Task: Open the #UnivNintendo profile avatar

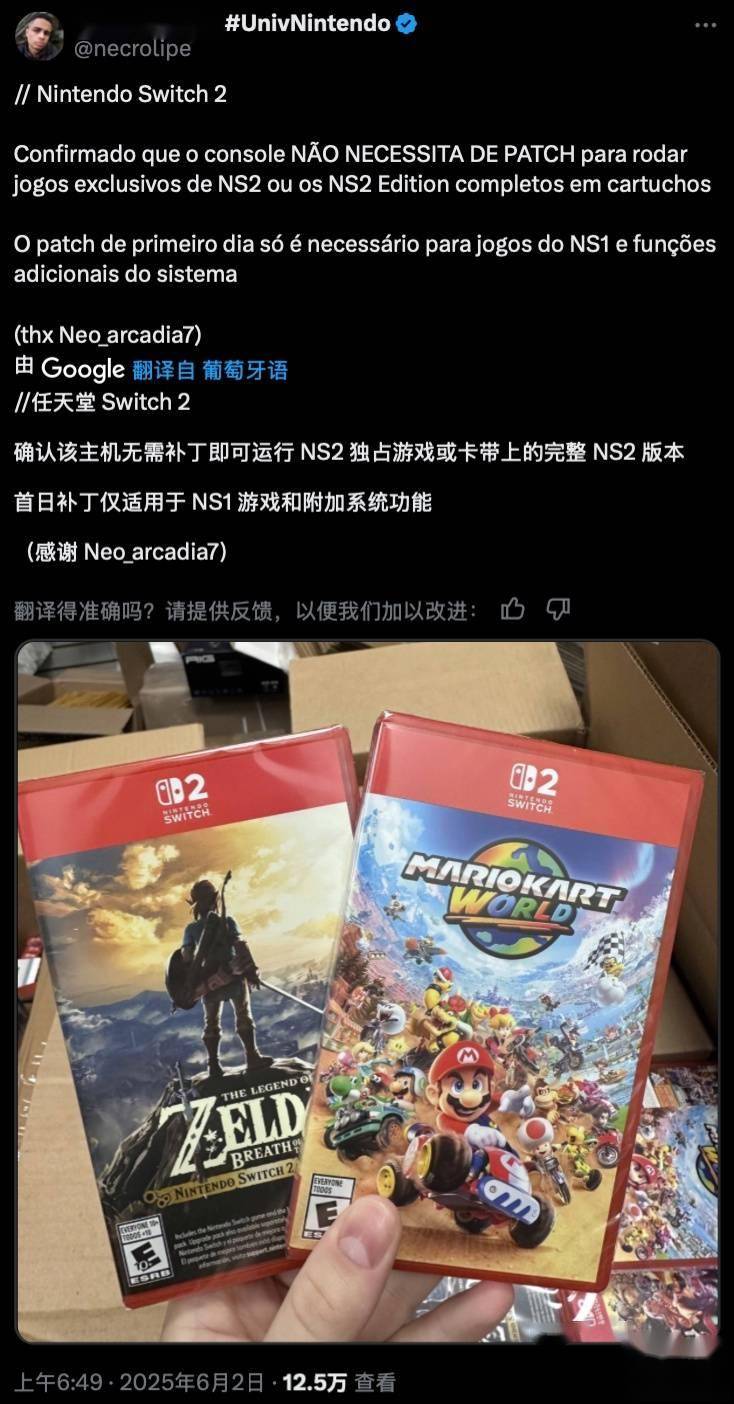Action: 40,35
